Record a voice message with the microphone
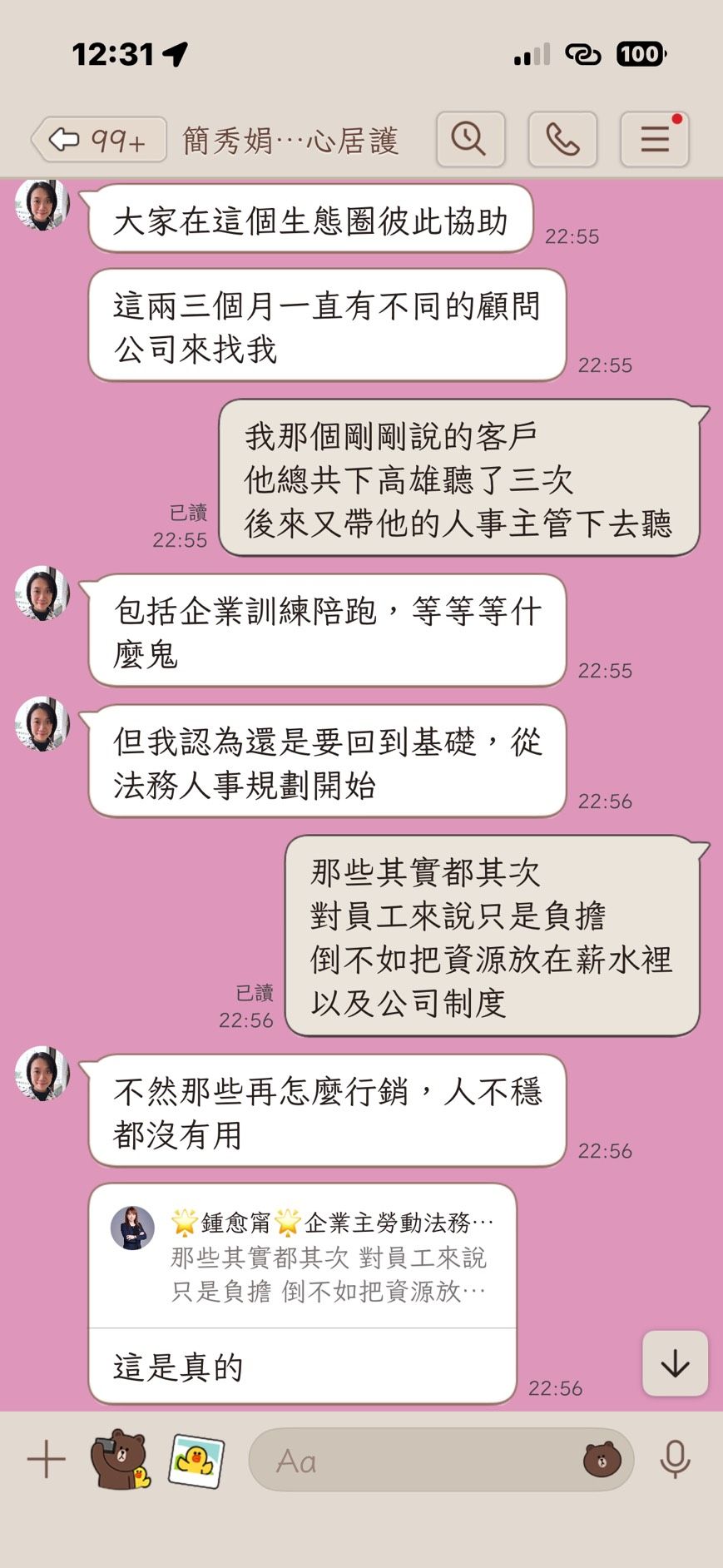The width and height of the screenshot is (723, 1568). pos(675,1460)
